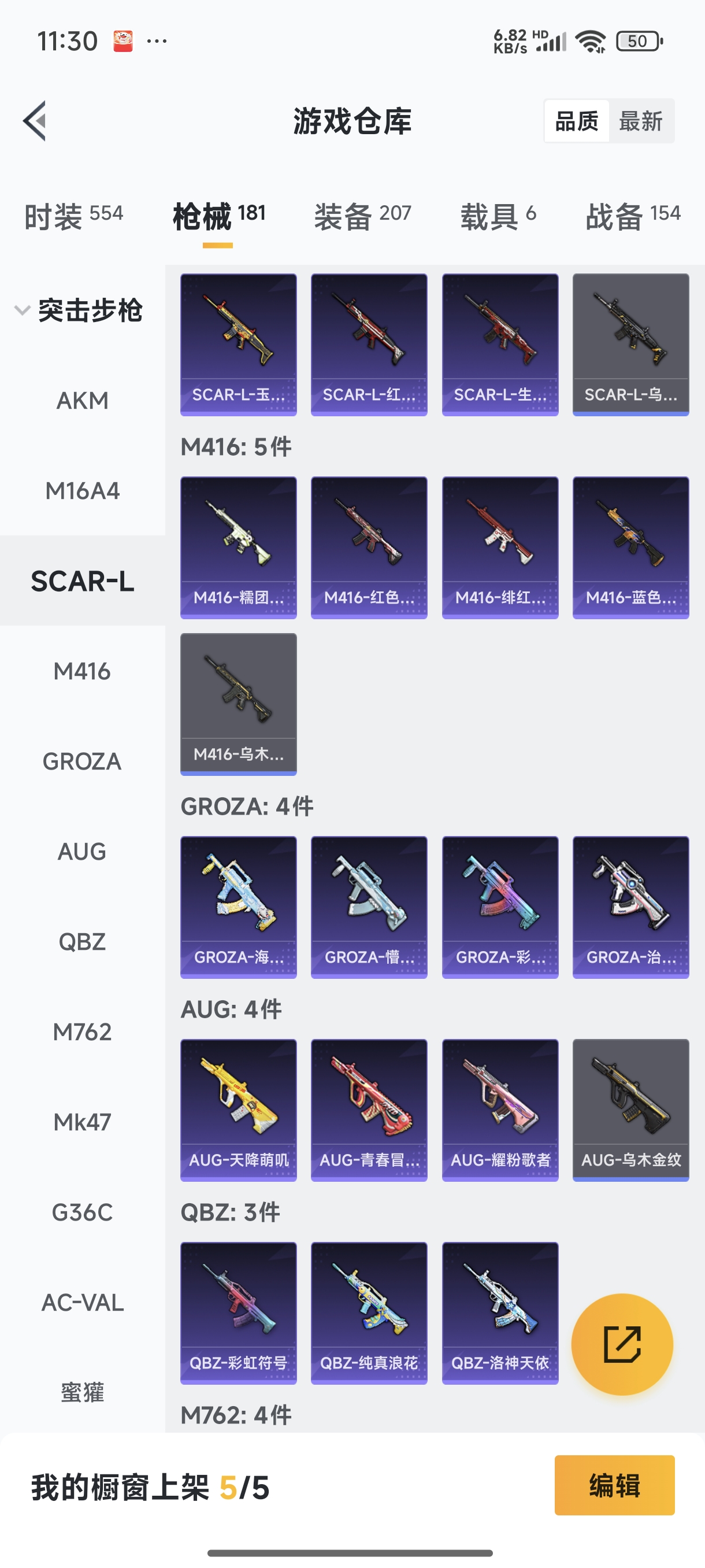The height and width of the screenshot is (1568, 705).
Task: Select GROZA in the weapon list
Action: coord(82,761)
